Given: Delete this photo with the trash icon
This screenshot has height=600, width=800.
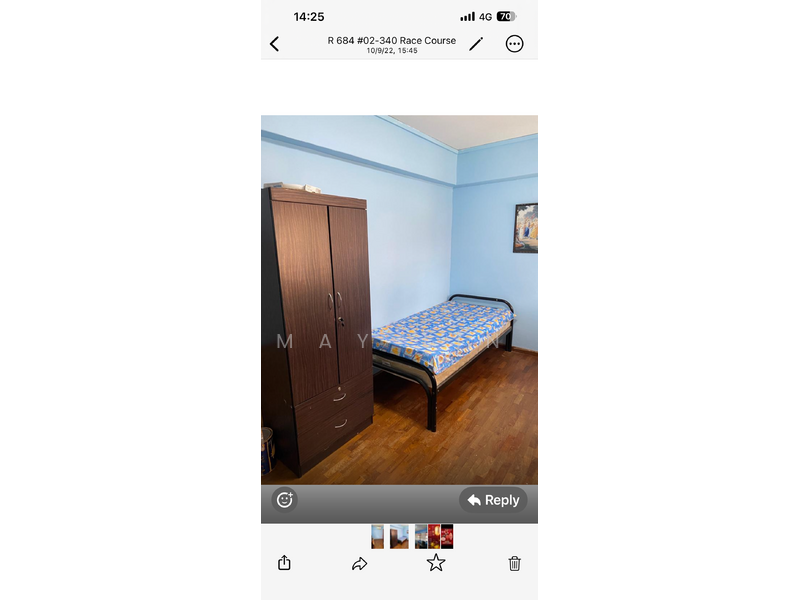Looking at the screenshot, I should click(514, 563).
